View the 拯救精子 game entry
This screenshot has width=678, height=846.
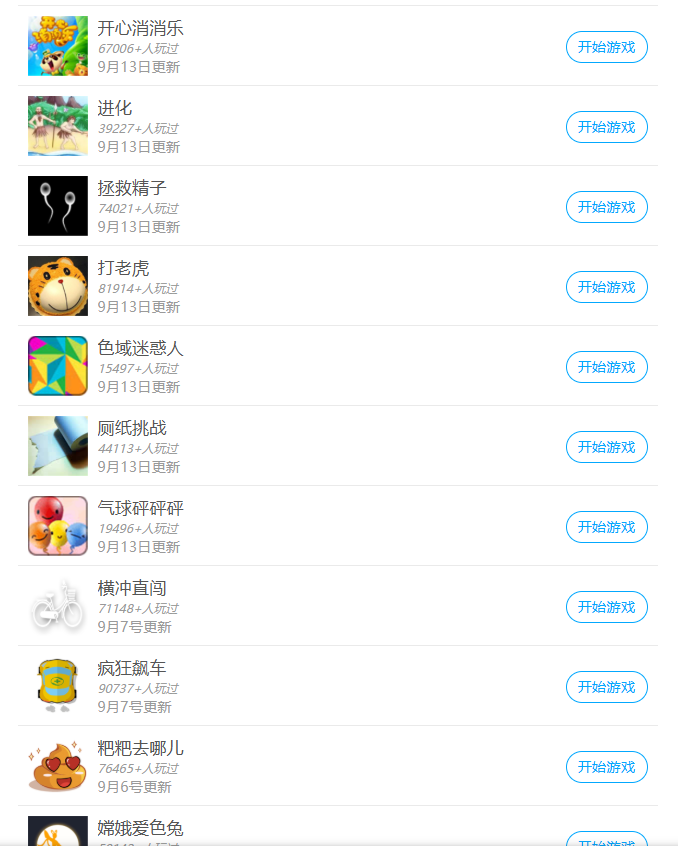132,189
